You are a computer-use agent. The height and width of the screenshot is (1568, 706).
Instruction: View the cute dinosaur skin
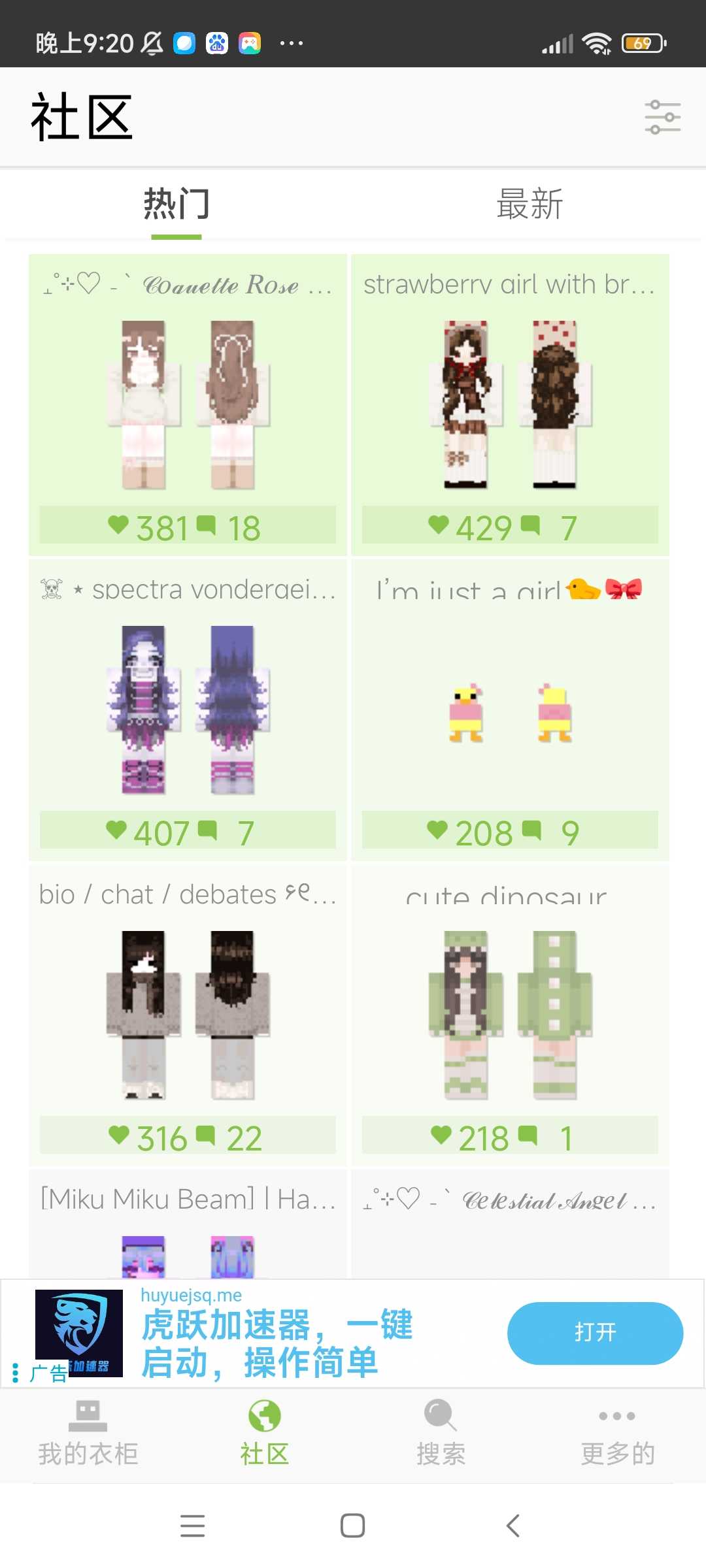click(x=510, y=1015)
